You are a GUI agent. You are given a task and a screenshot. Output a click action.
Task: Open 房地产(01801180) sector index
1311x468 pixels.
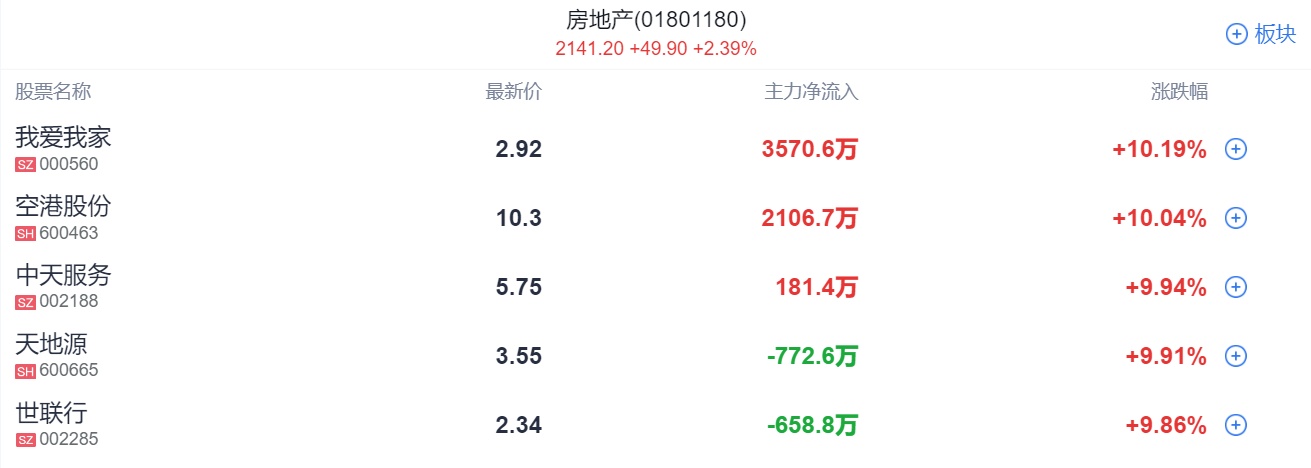655,19
